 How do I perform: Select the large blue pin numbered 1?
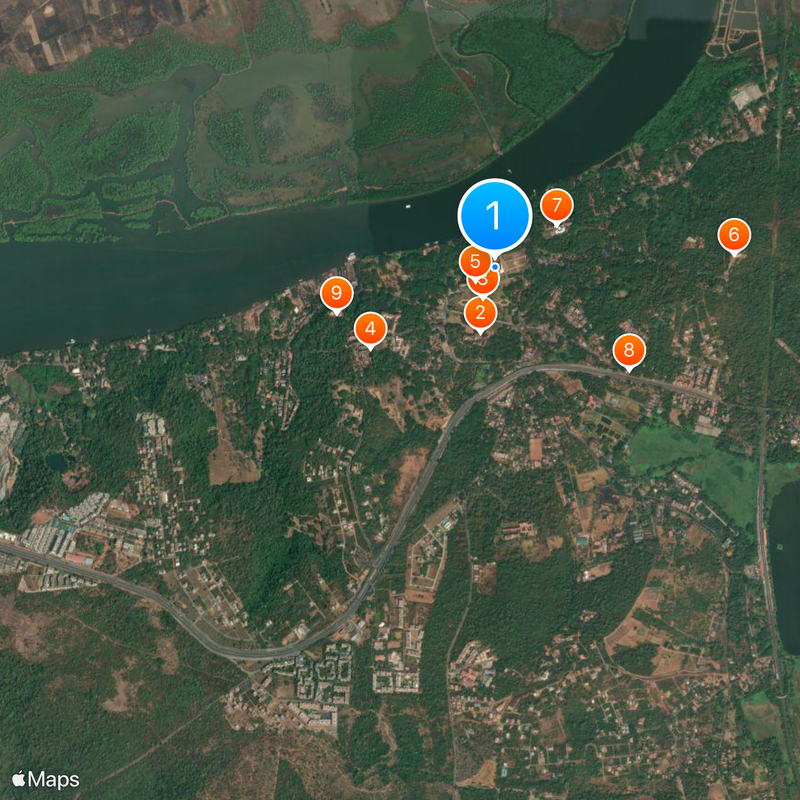point(493,215)
